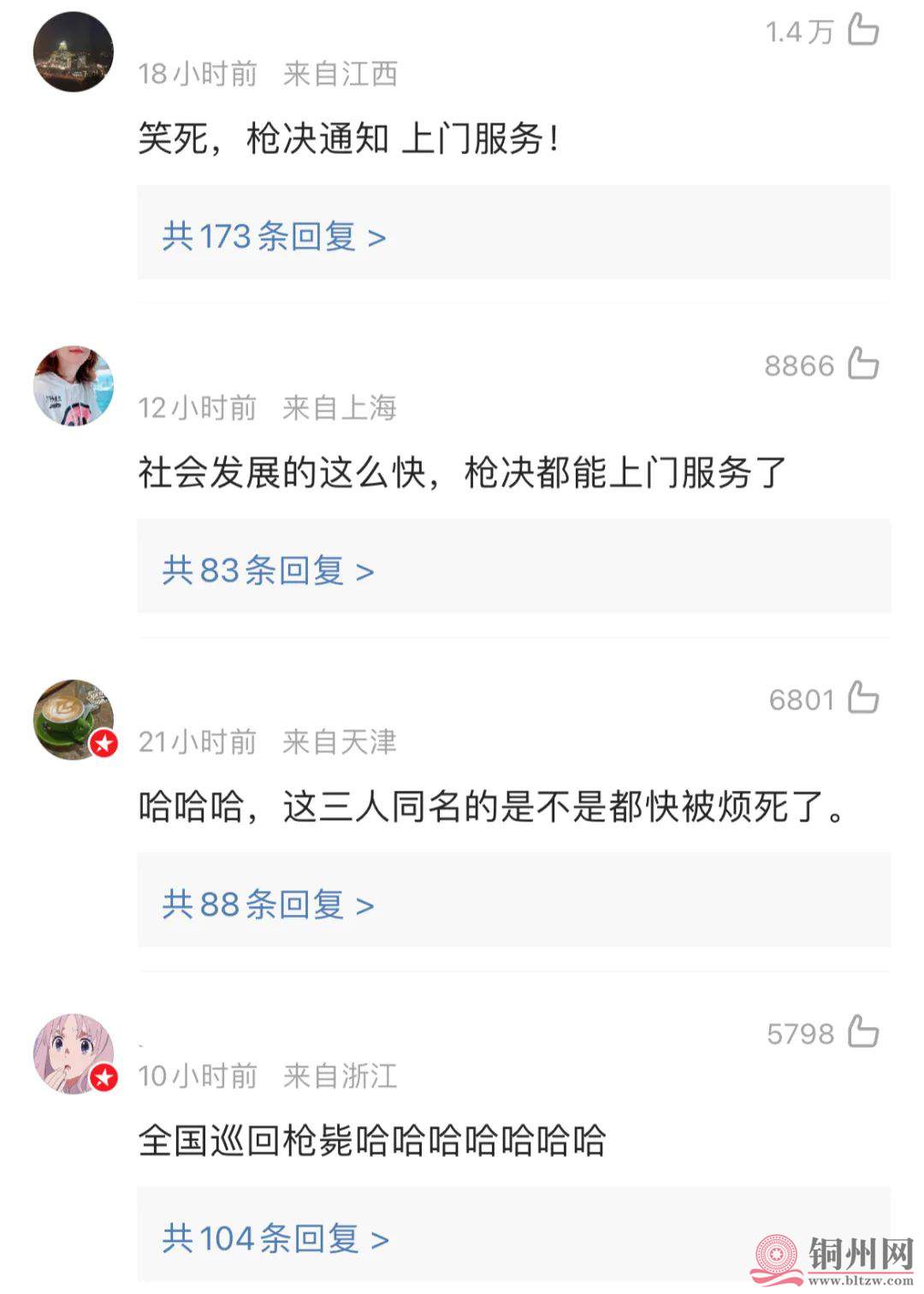Open the 上海 commenter's avatar profile

(x=74, y=385)
